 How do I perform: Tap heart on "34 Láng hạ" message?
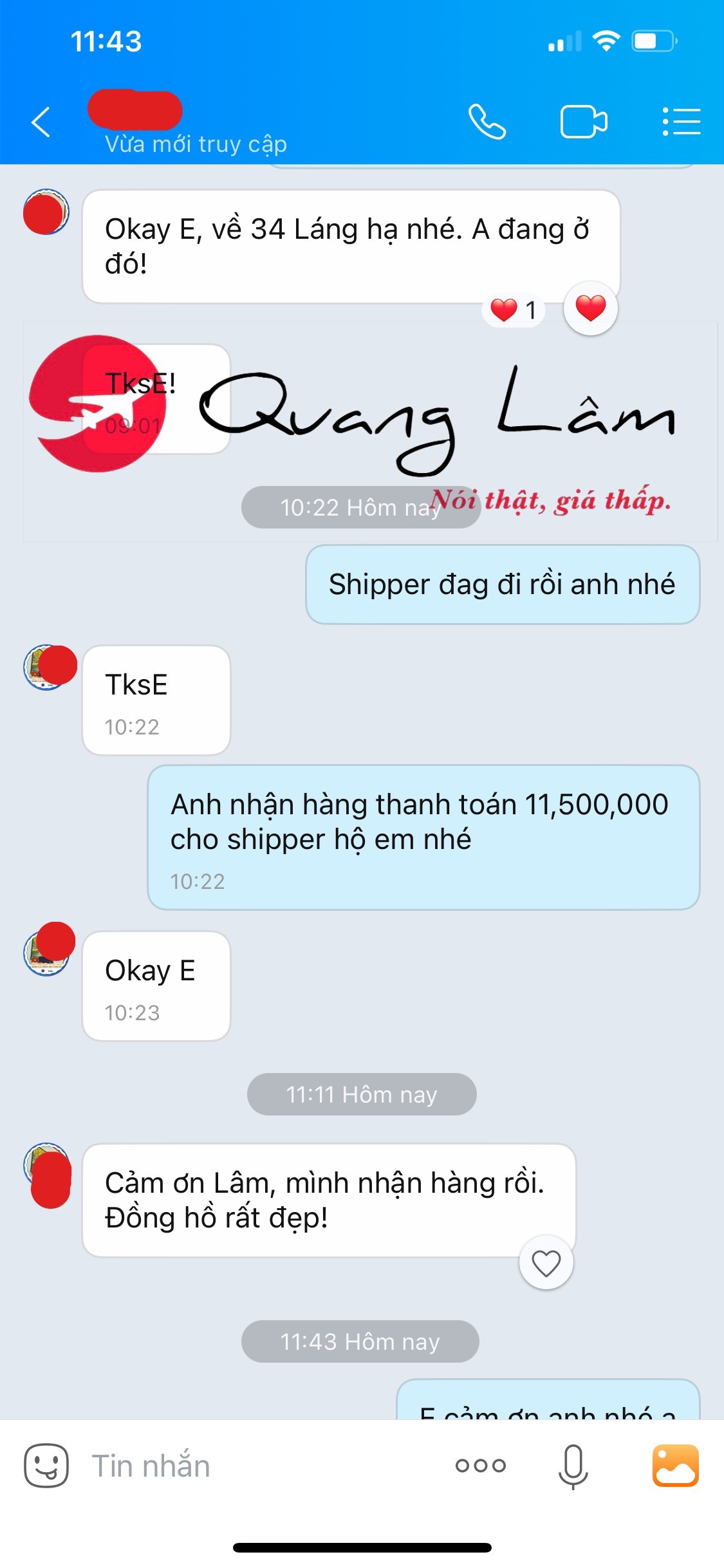[x=590, y=308]
